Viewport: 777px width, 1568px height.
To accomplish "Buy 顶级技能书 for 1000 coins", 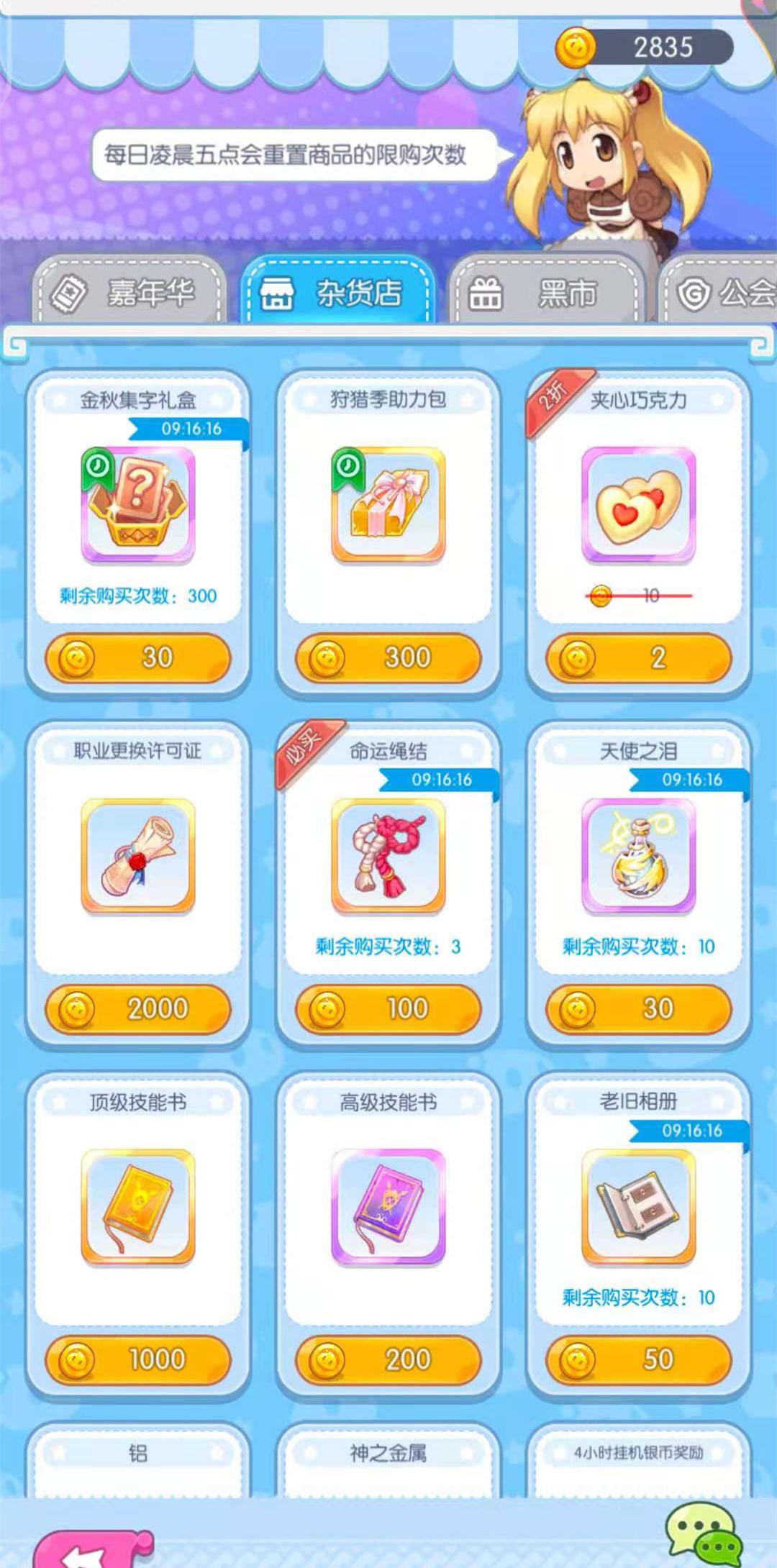I will point(138,1359).
